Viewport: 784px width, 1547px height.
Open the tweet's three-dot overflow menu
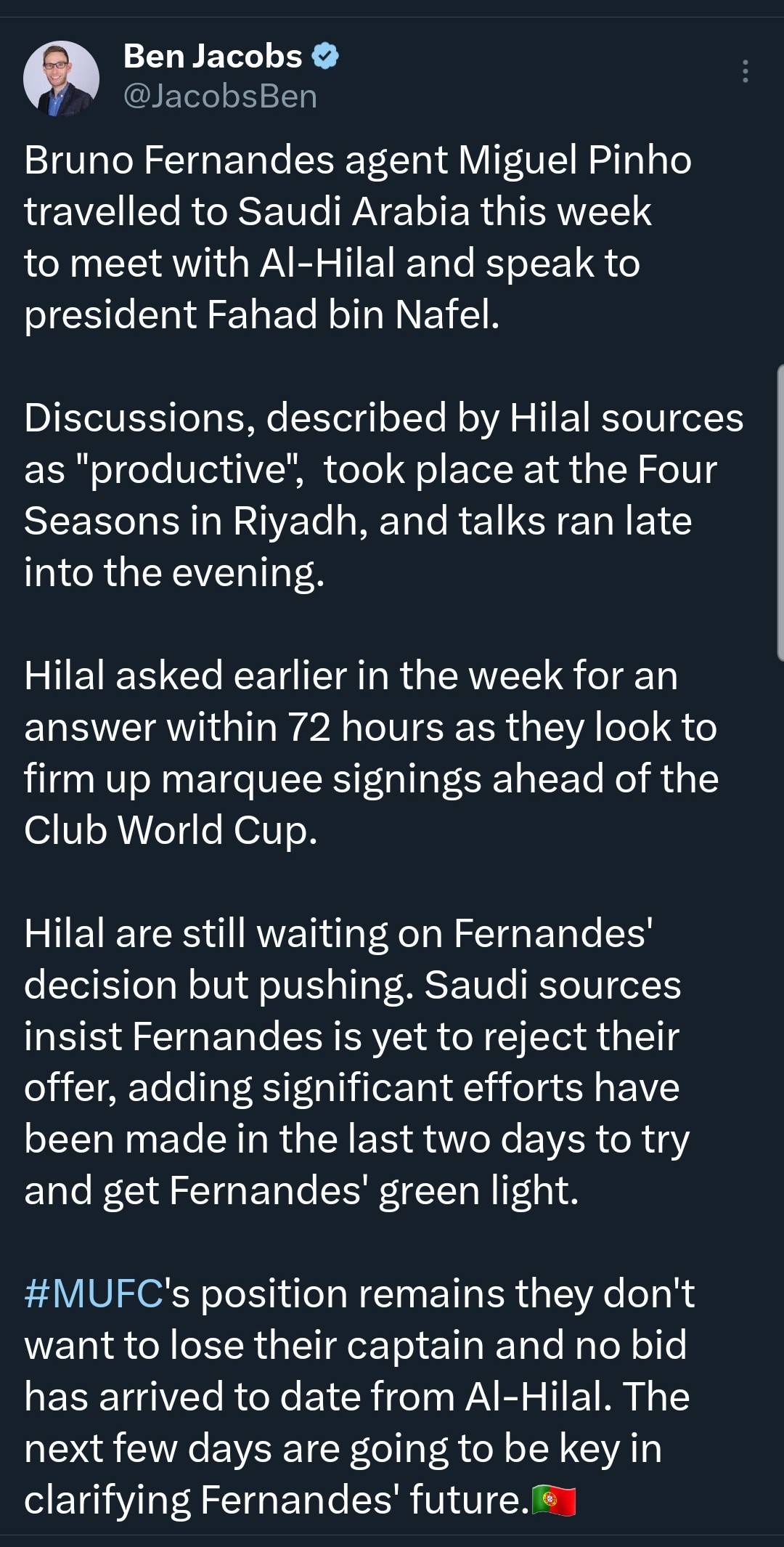[x=745, y=71]
